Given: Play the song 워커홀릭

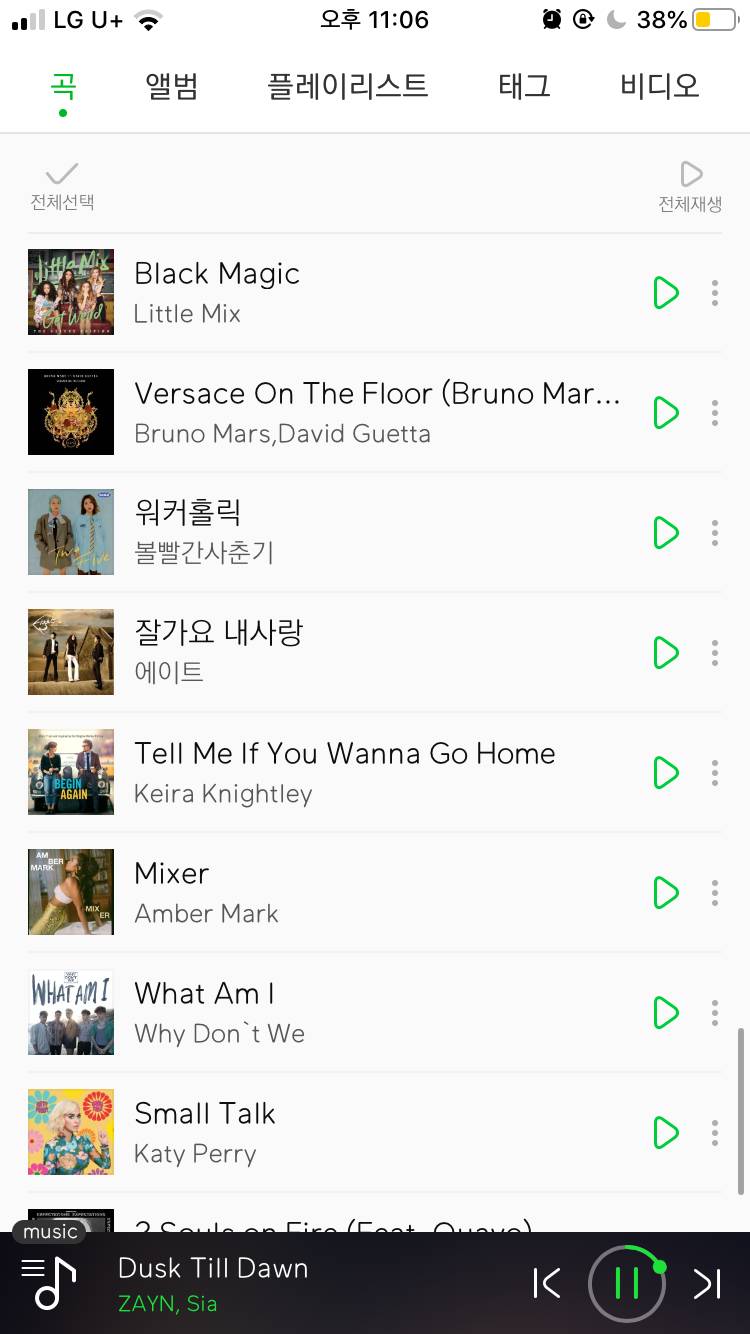Looking at the screenshot, I should coord(665,533).
